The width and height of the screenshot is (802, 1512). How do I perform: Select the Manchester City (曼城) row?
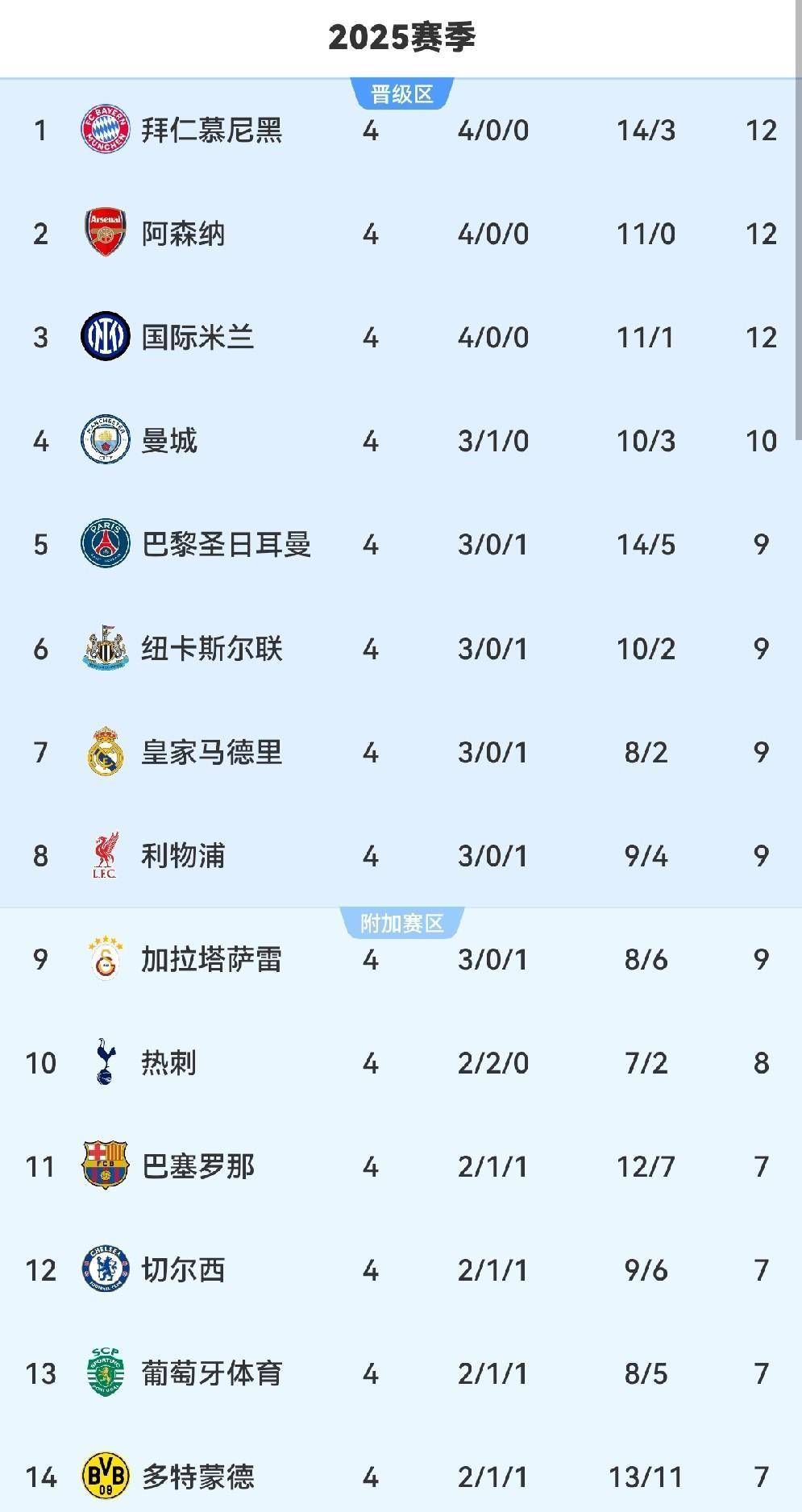[169, 441]
